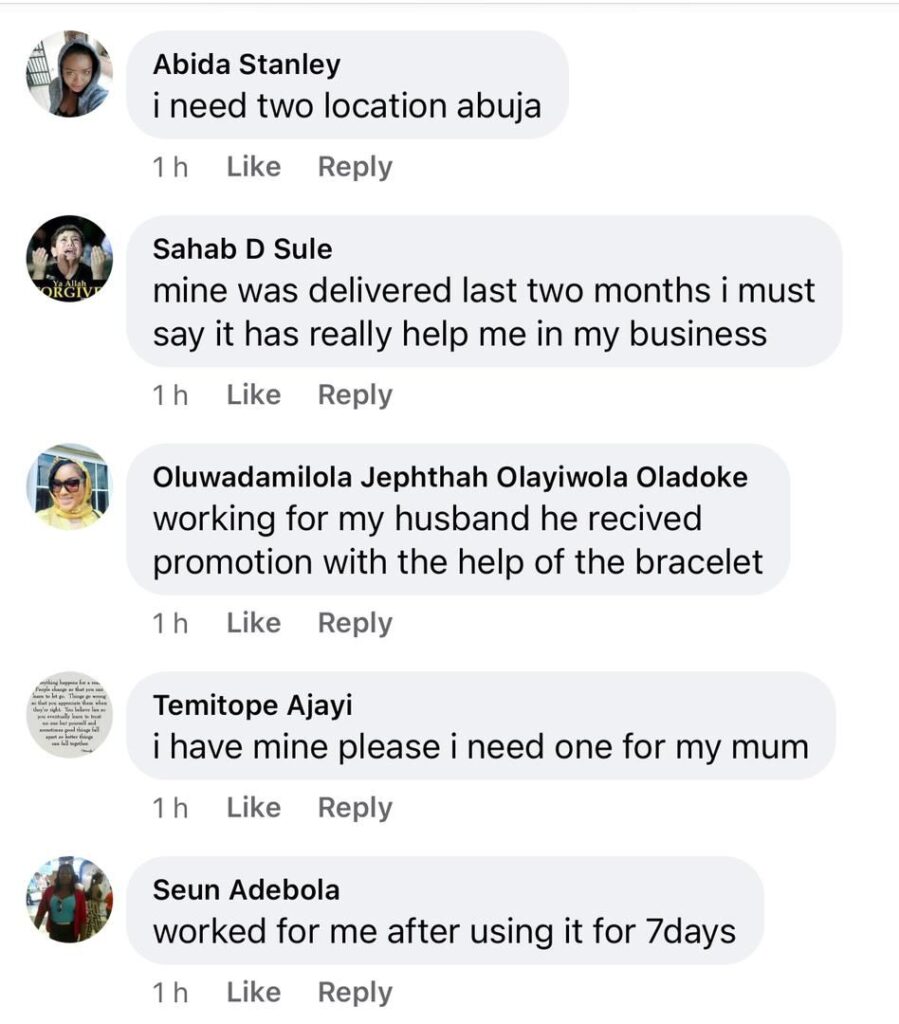Tap Seun Adebola's profile picture
The height and width of the screenshot is (1024, 899).
(x=69, y=899)
